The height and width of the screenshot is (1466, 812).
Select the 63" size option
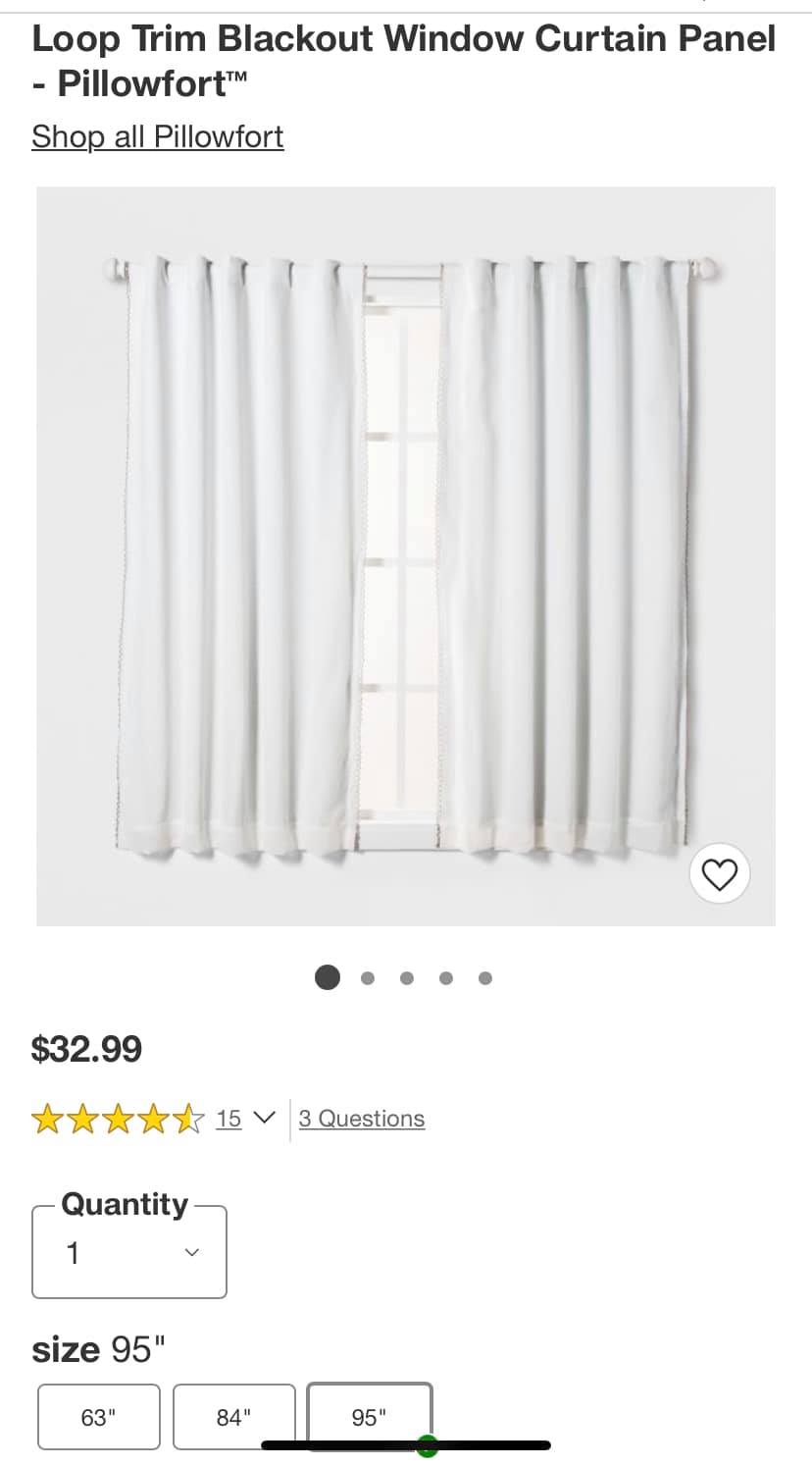(x=98, y=1416)
